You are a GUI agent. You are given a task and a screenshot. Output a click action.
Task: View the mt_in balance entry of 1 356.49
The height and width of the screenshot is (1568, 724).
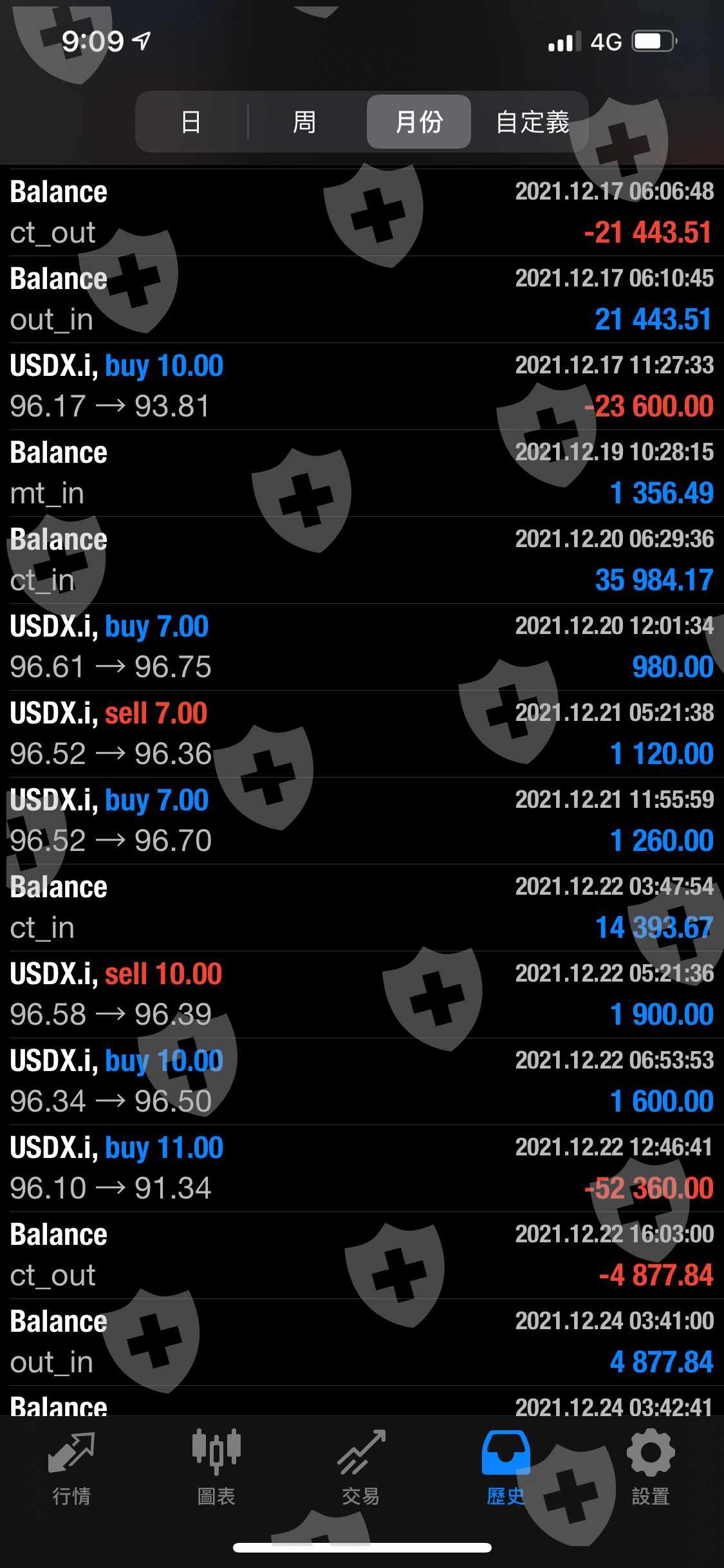362,473
